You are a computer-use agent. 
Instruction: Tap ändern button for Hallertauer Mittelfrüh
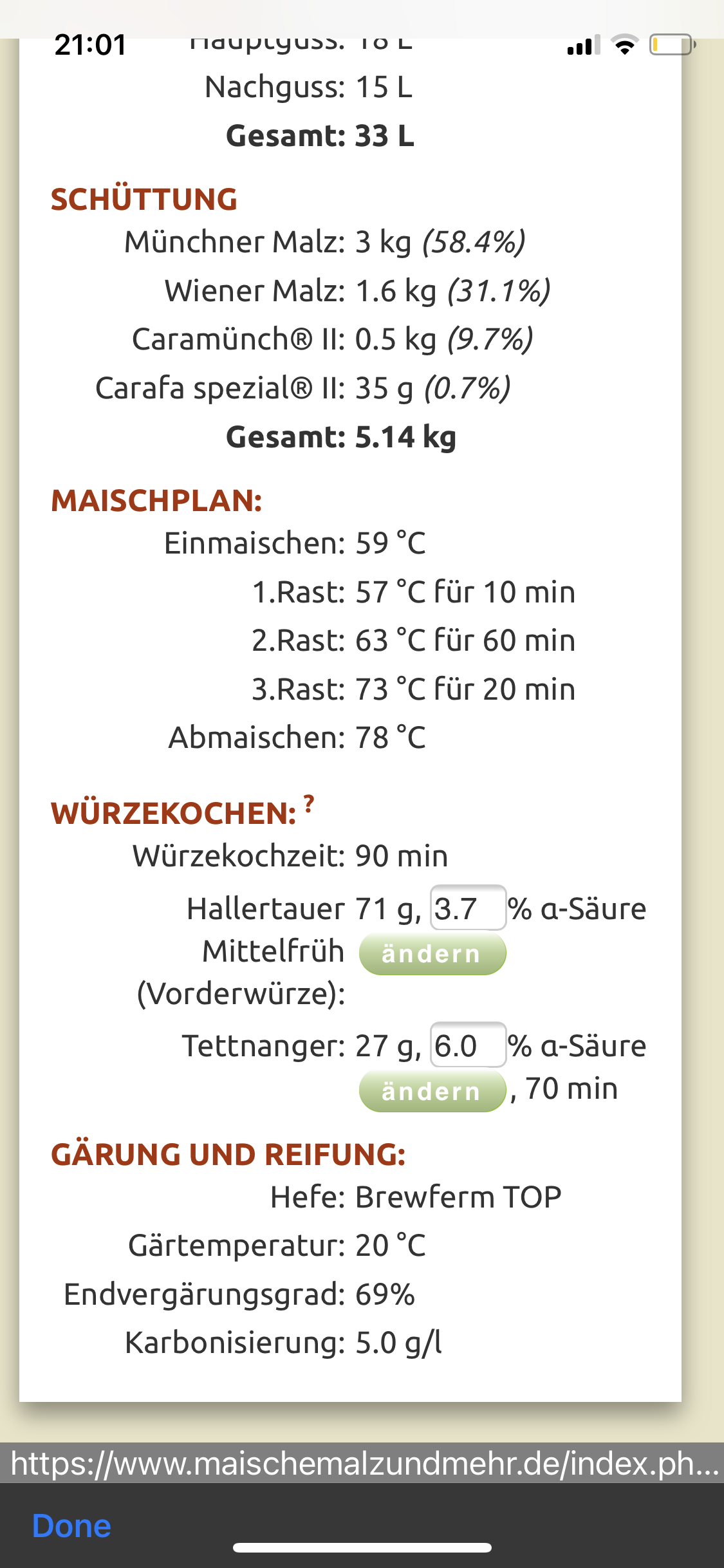coord(432,954)
